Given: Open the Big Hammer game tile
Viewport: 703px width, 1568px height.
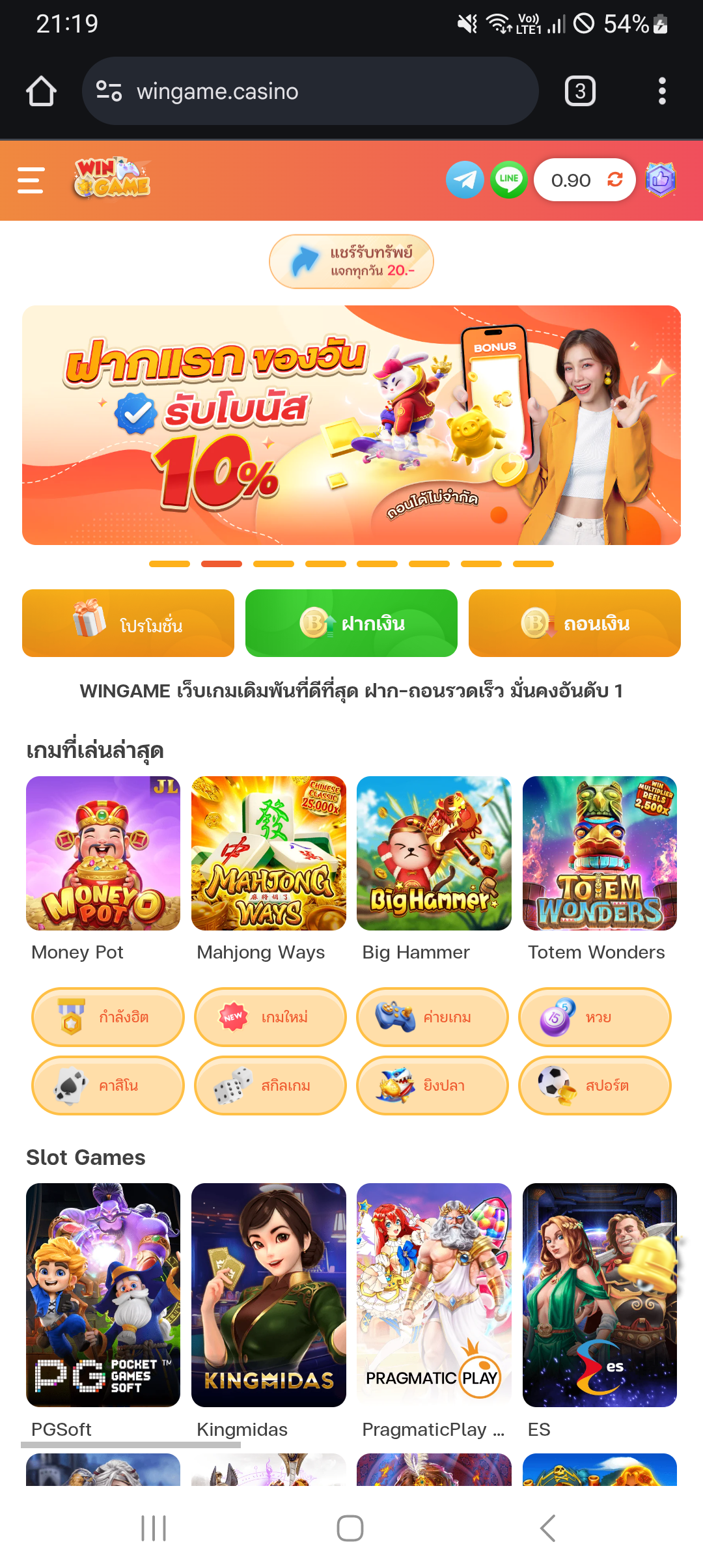Looking at the screenshot, I should tap(434, 853).
